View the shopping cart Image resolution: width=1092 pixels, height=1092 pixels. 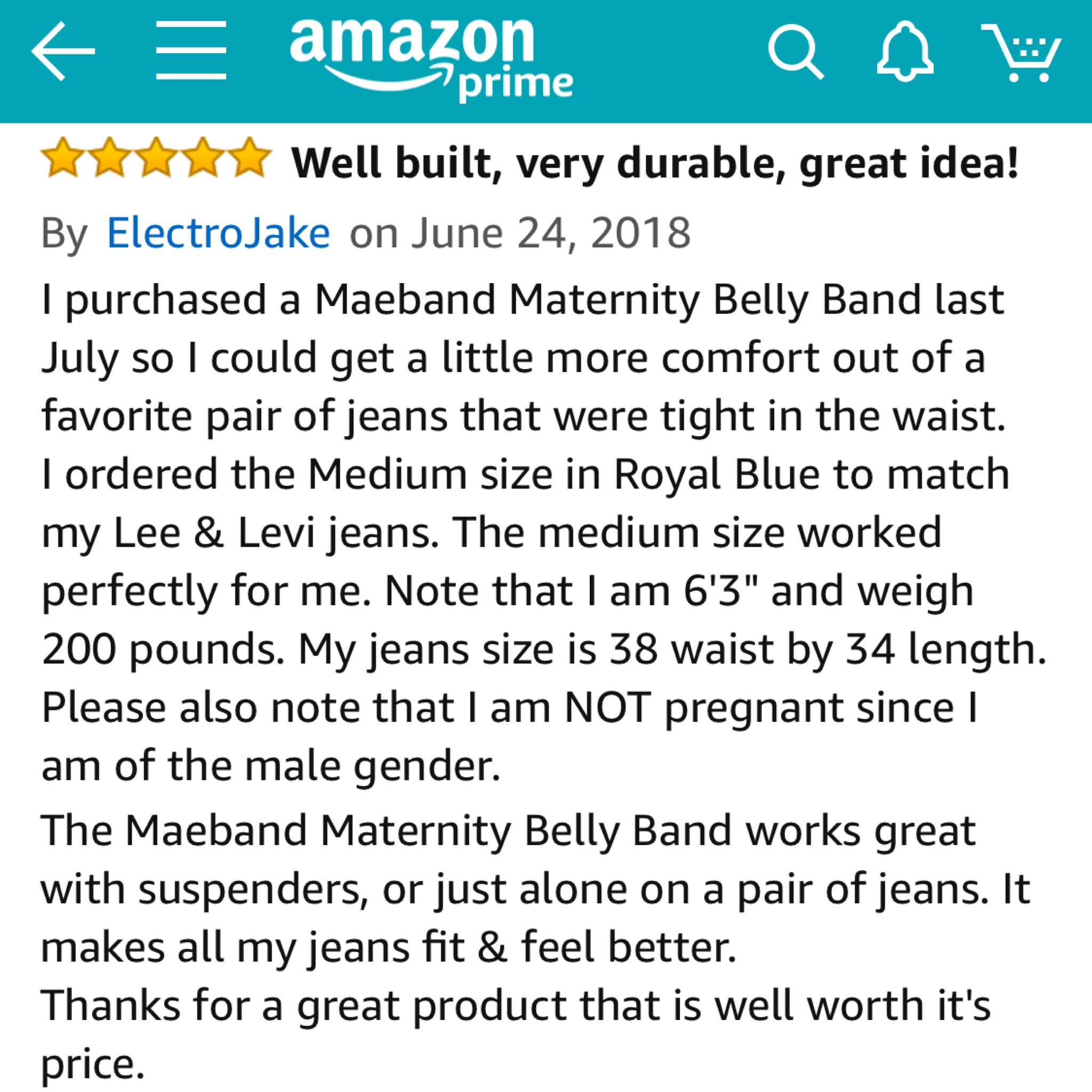(x=1022, y=52)
